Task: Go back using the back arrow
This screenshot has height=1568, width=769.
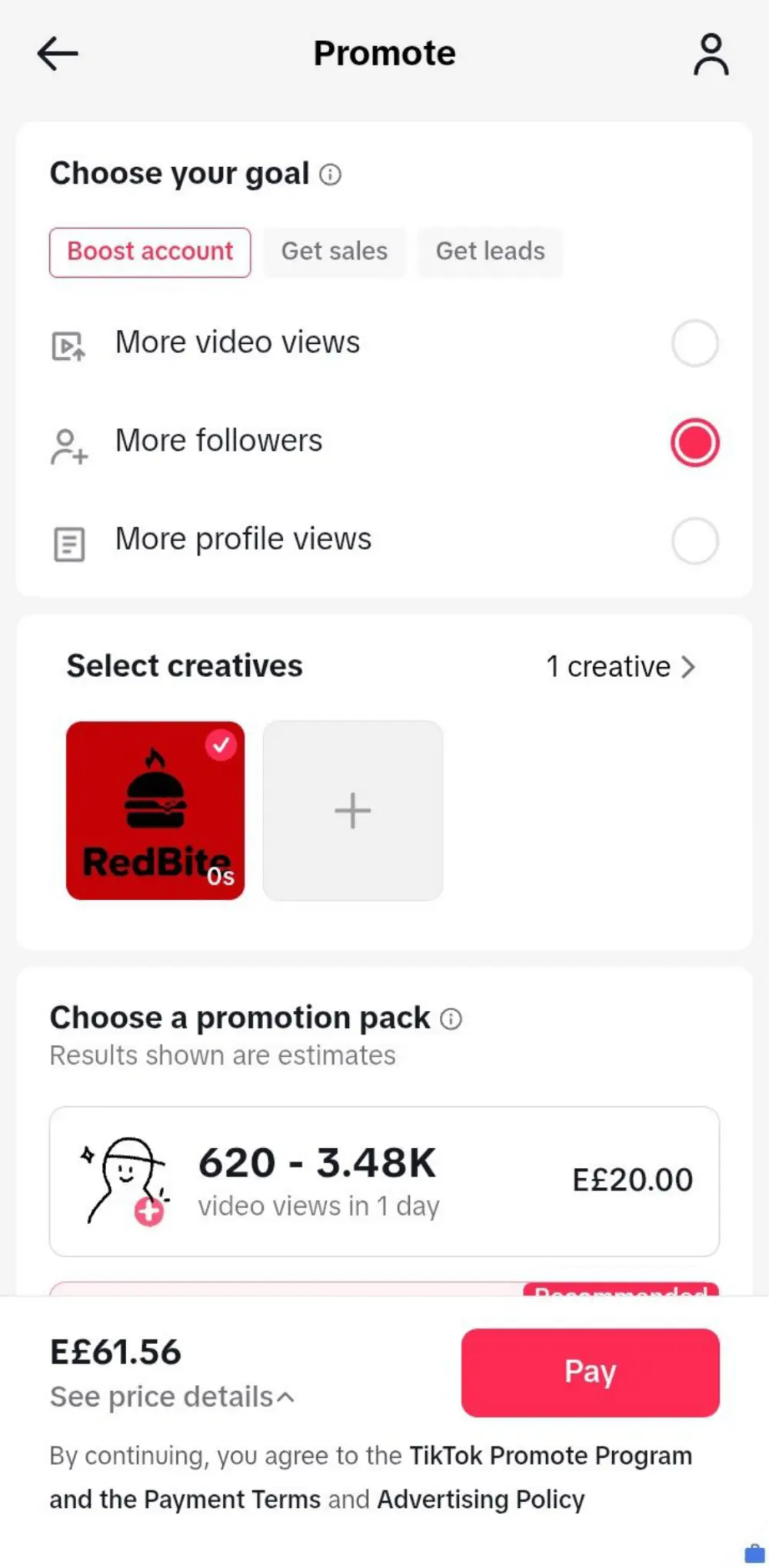Action: [58, 53]
